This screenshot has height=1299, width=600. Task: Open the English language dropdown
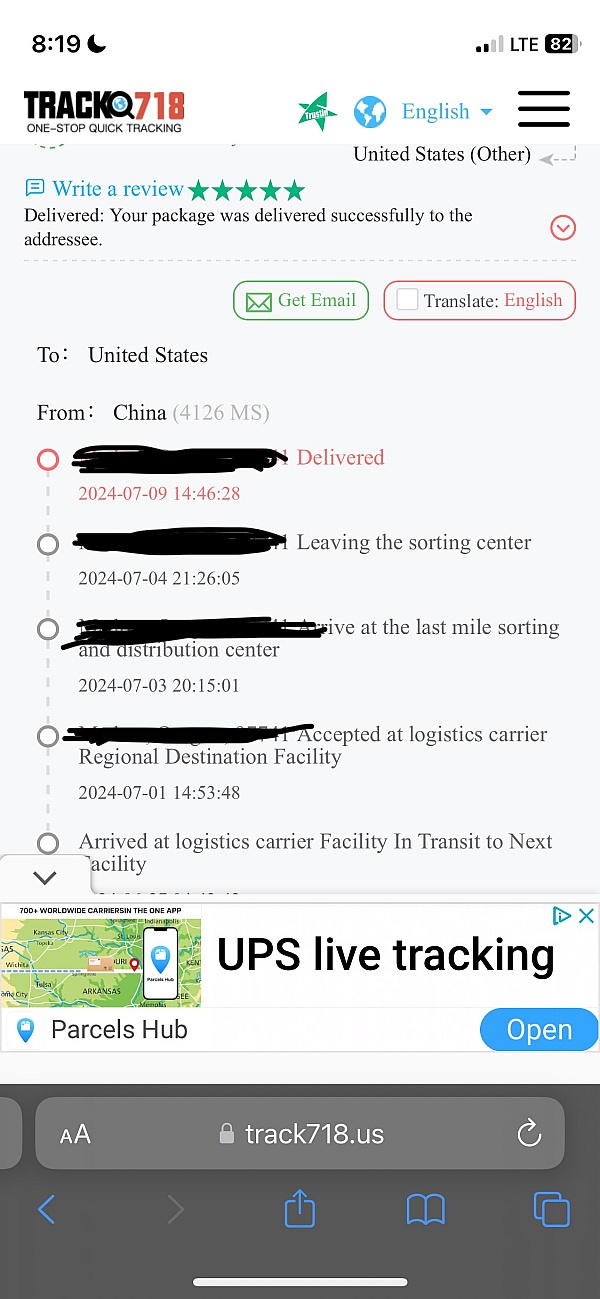pyautogui.click(x=447, y=111)
